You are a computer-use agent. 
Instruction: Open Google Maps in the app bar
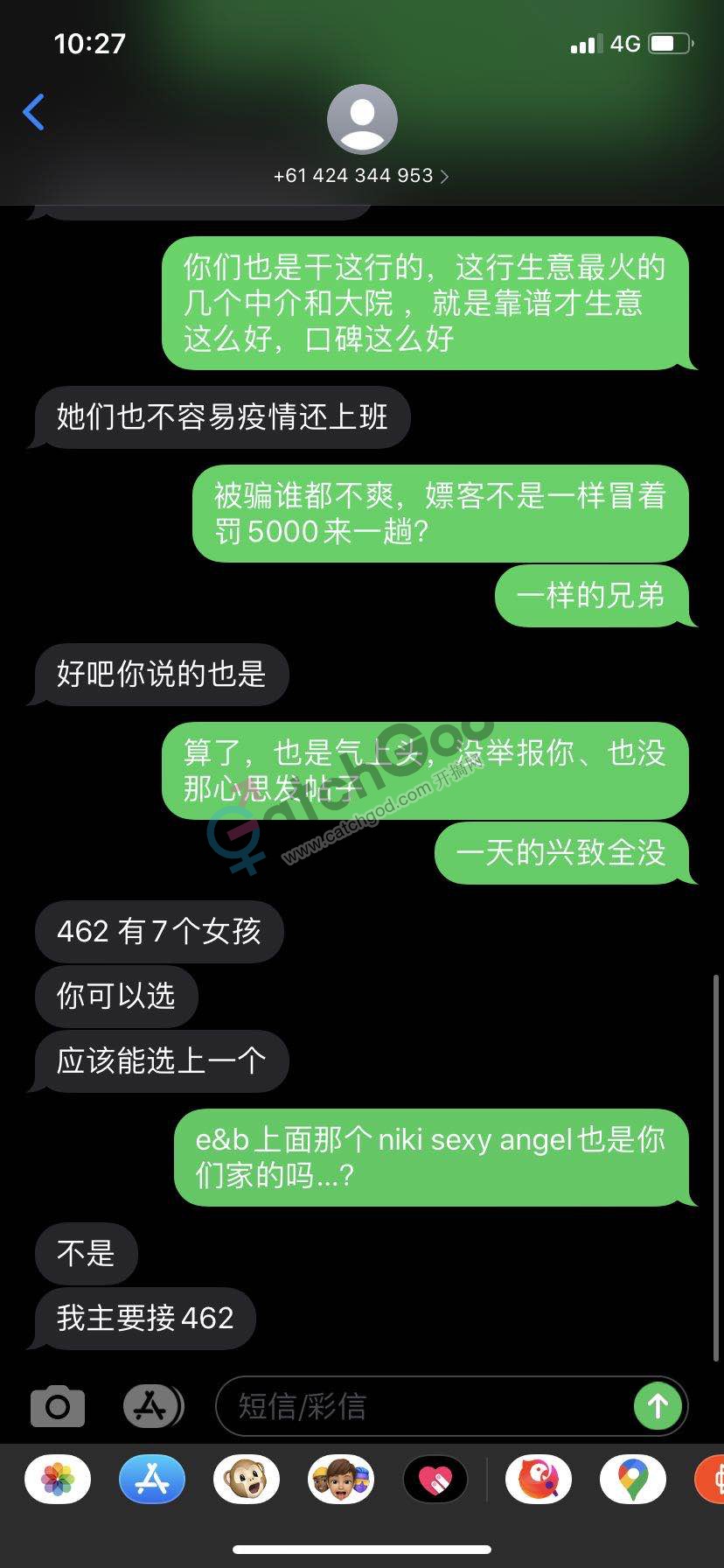tap(633, 1480)
